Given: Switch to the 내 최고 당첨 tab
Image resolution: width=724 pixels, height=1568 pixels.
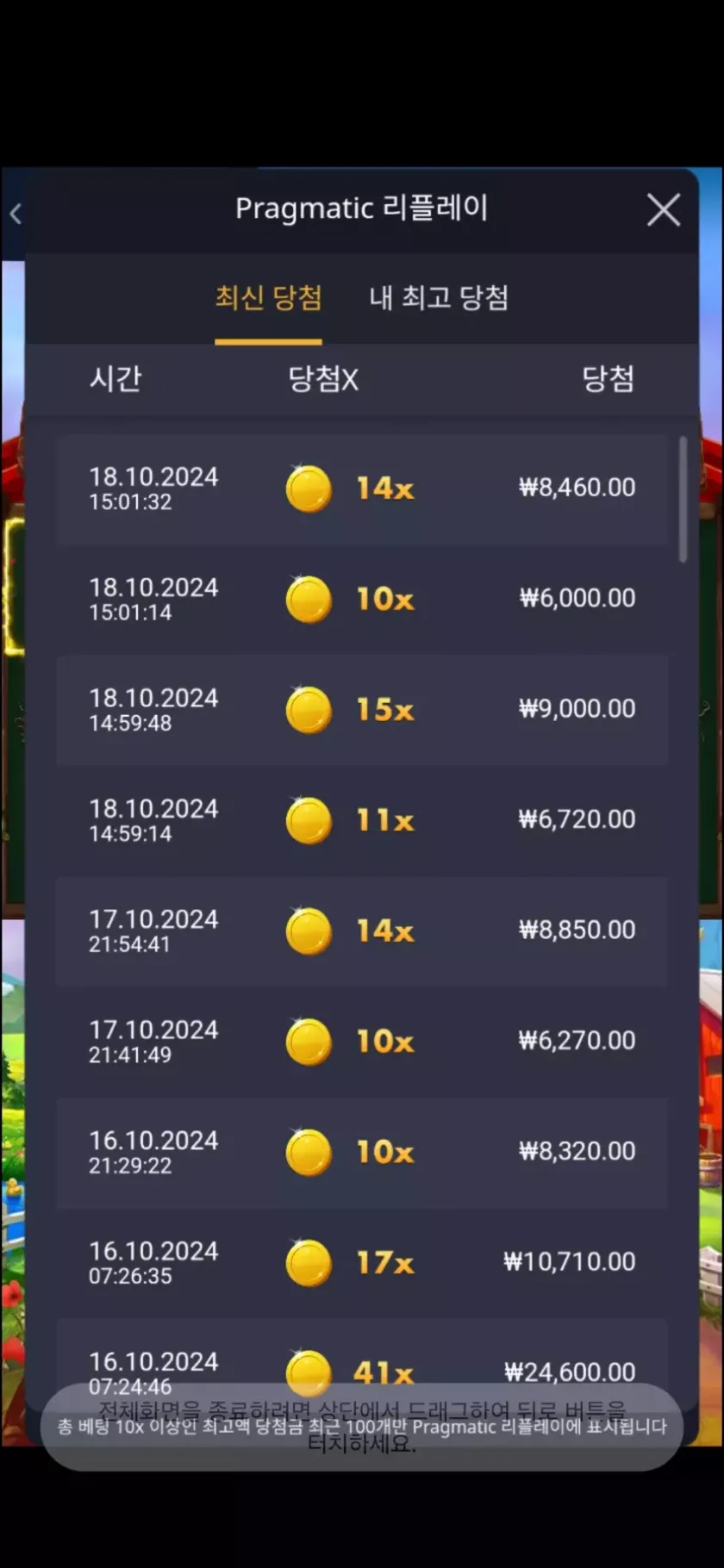Looking at the screenshot, I should 439,298.
